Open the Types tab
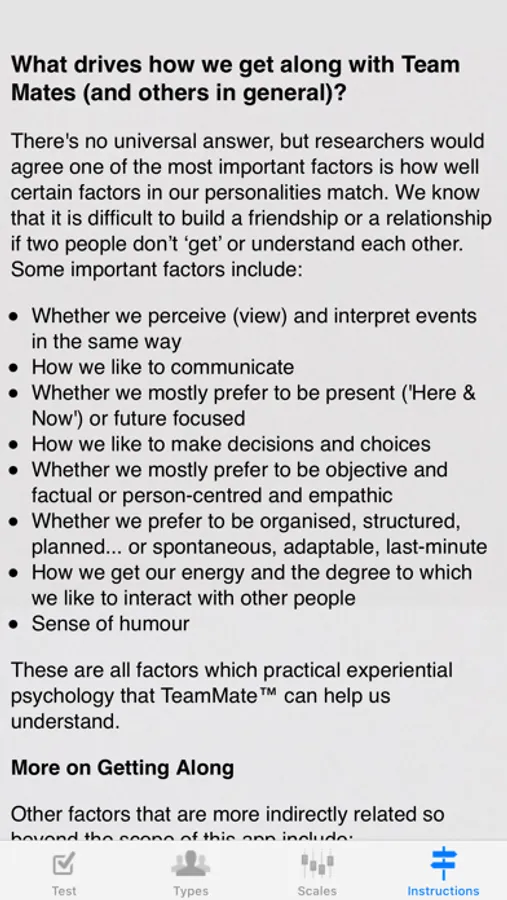The height and width of the screenshot is (900, 507). click(191, 872)
